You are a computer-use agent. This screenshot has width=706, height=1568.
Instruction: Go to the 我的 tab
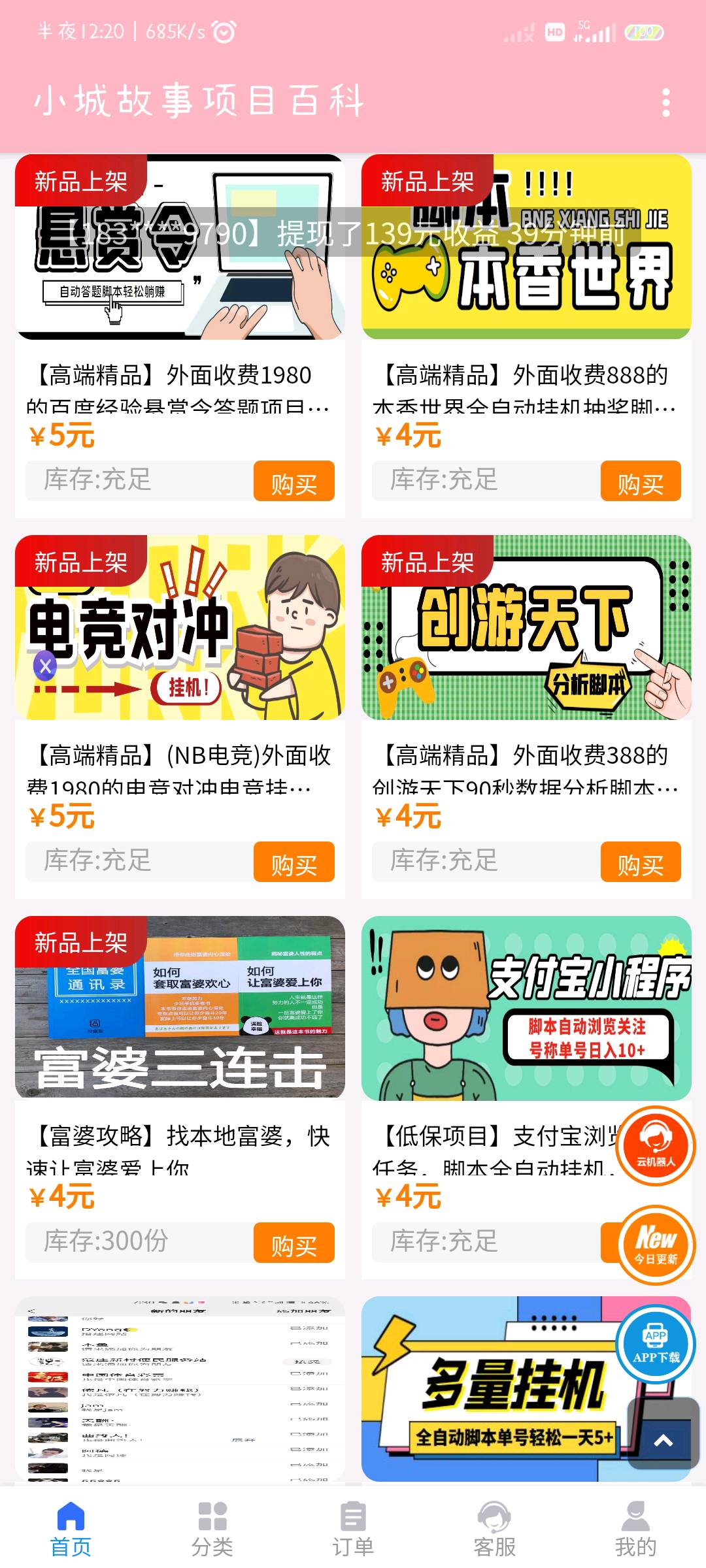tap(635, 1528)
